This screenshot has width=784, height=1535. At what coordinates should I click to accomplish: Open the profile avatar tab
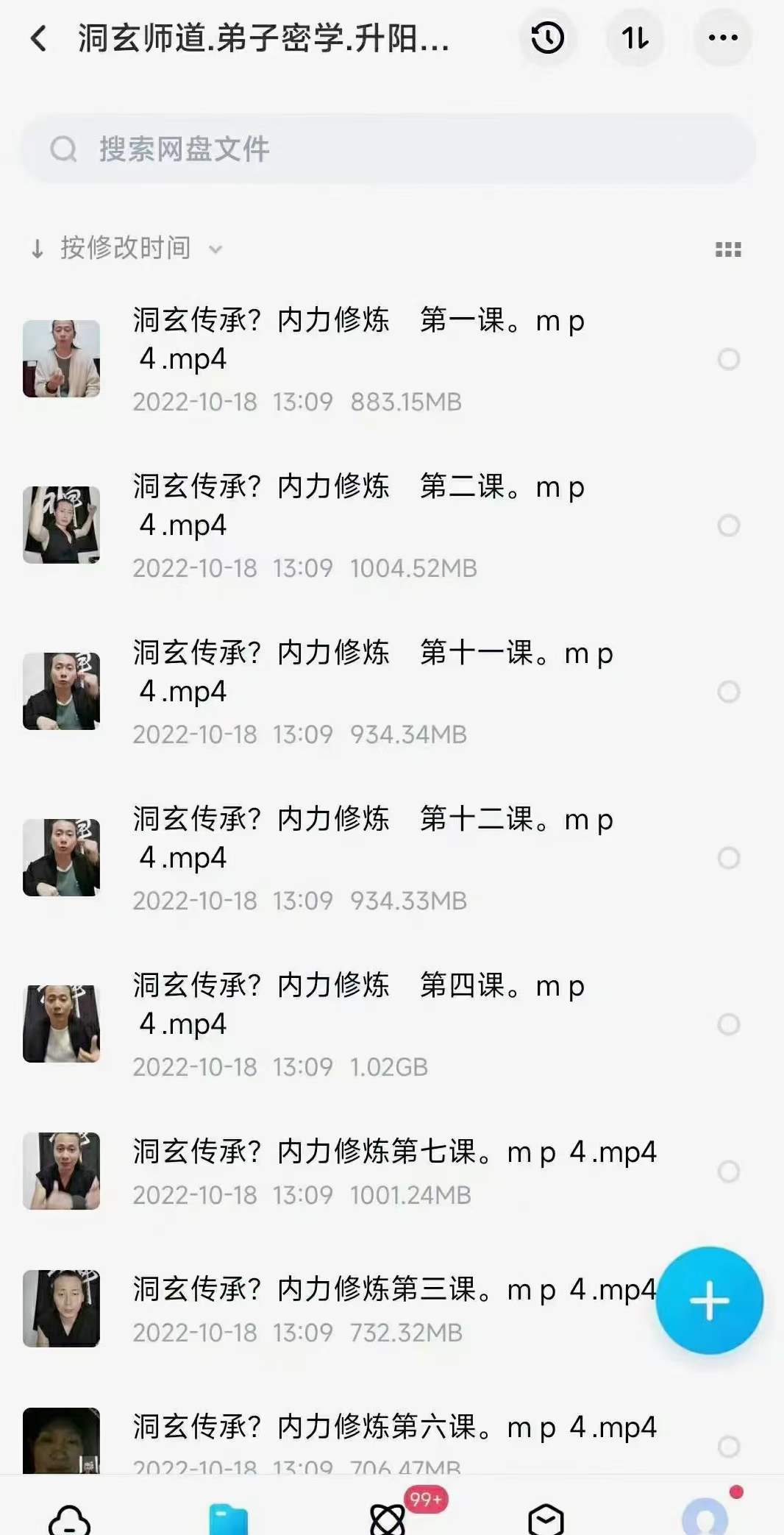point(705,1516)
